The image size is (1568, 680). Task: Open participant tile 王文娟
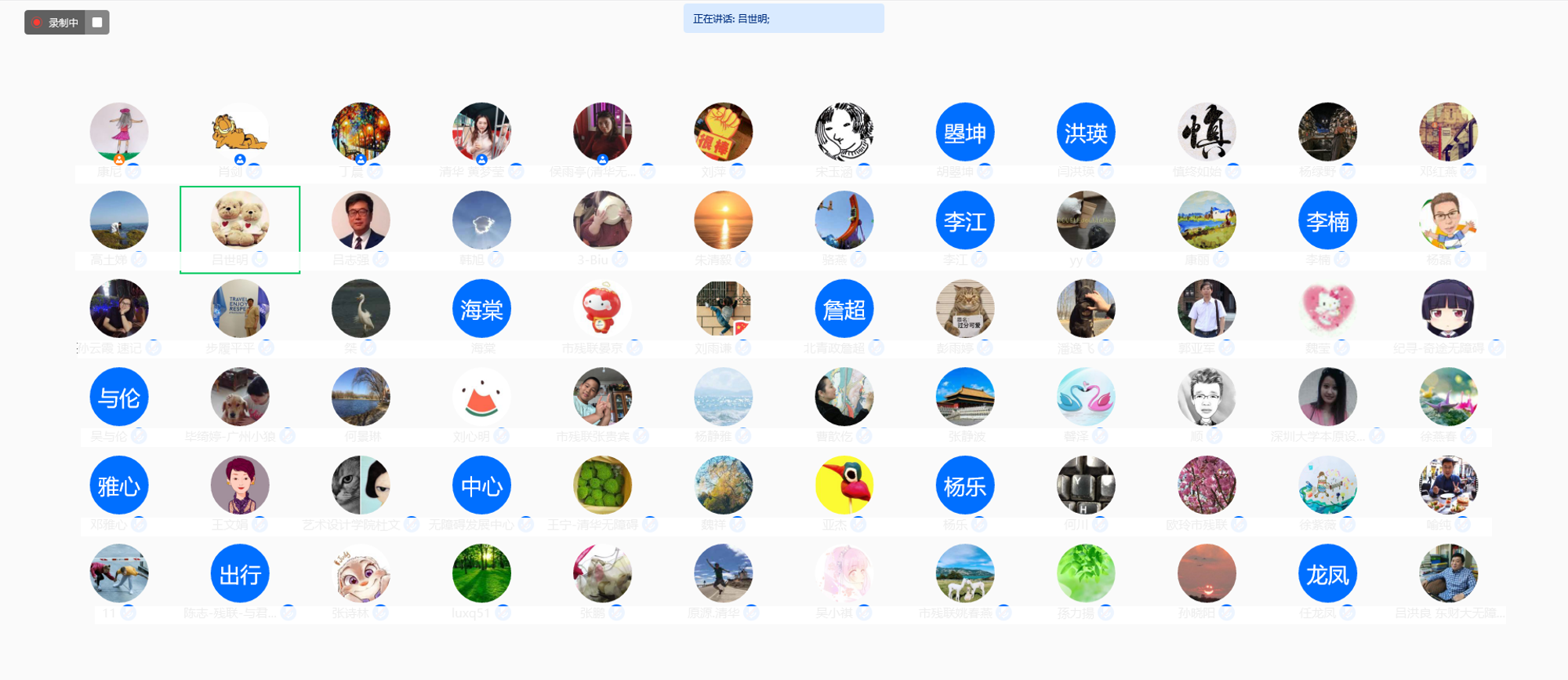pyautogui.click(x=240, y=485)
